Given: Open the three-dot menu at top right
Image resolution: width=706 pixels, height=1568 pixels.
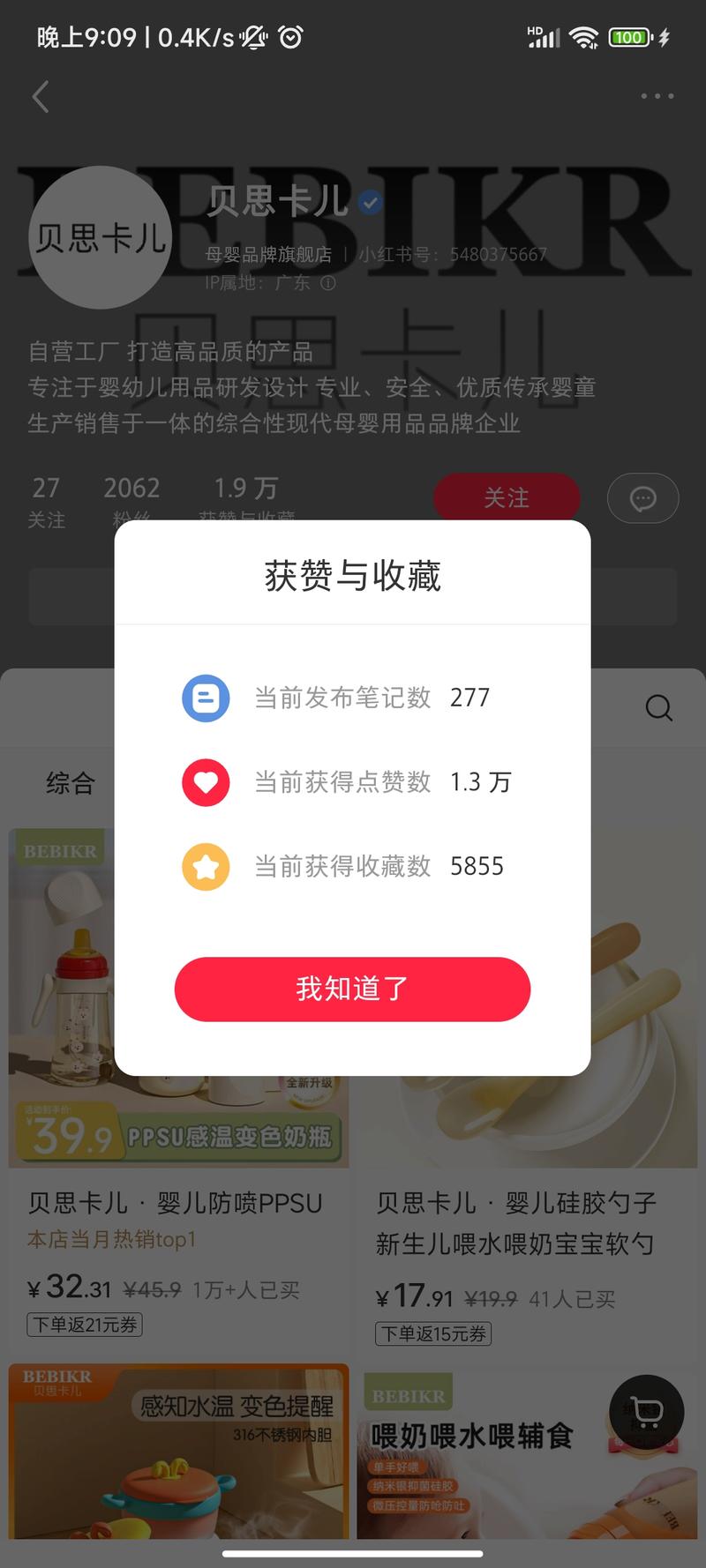Looking at the screenshot, I should click(656, 96).
